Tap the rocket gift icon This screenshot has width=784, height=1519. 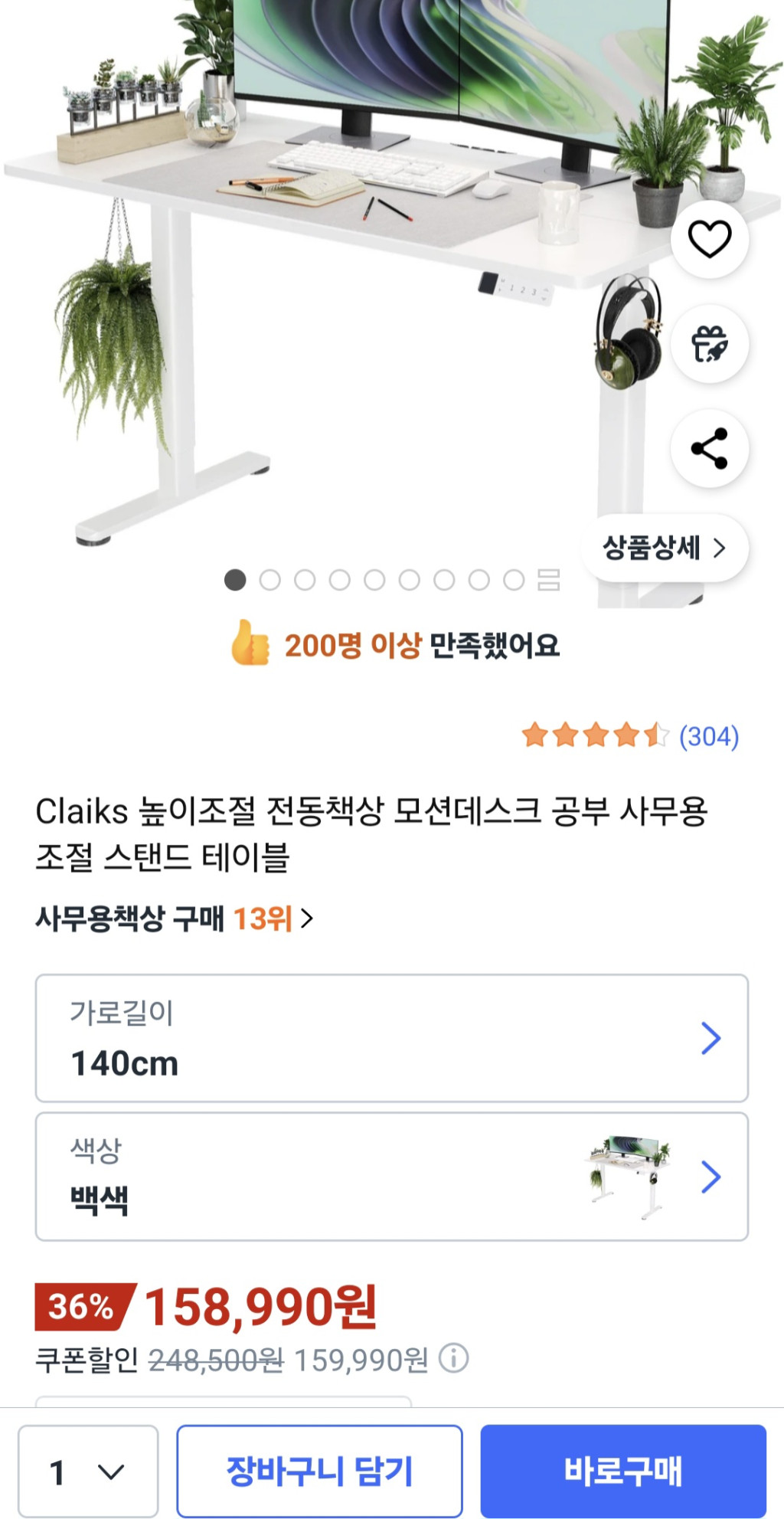710,344
